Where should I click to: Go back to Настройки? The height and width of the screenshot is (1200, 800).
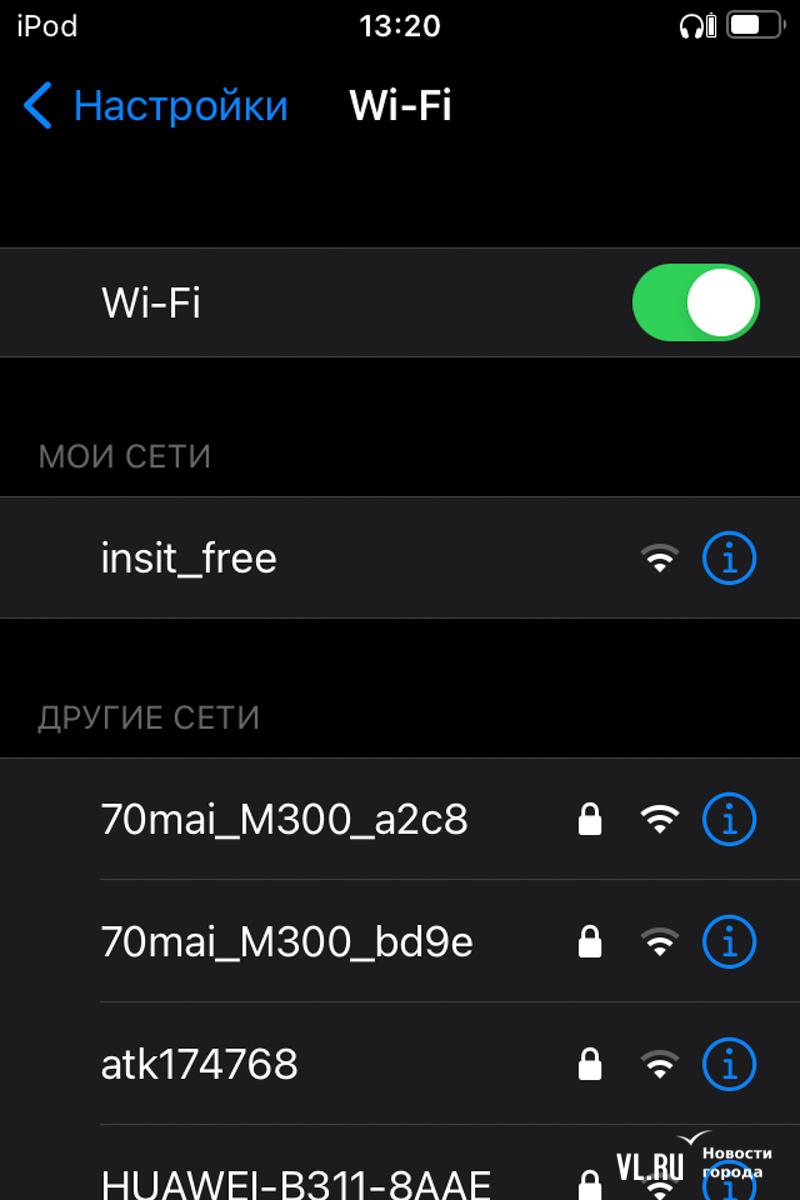click(x=155, y=106)
